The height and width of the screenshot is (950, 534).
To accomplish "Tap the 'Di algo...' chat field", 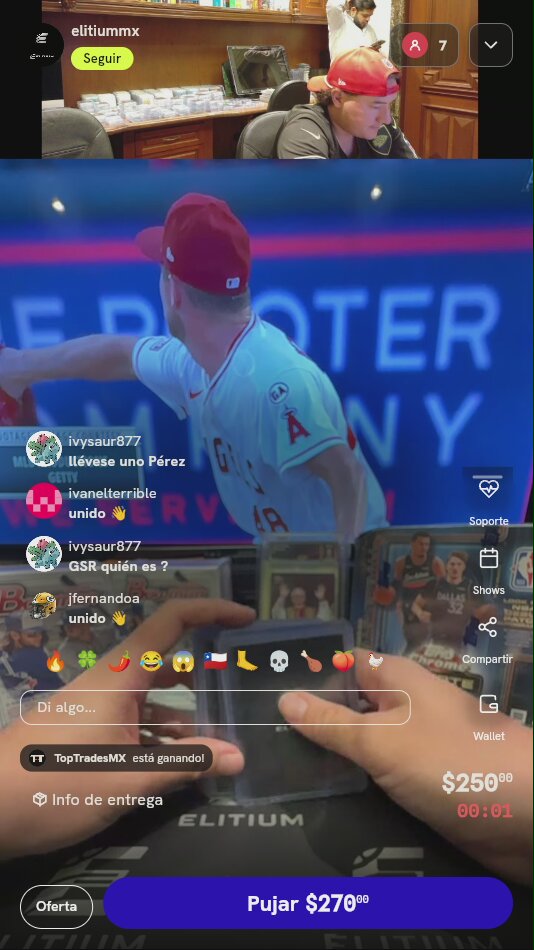I will 215,707.
